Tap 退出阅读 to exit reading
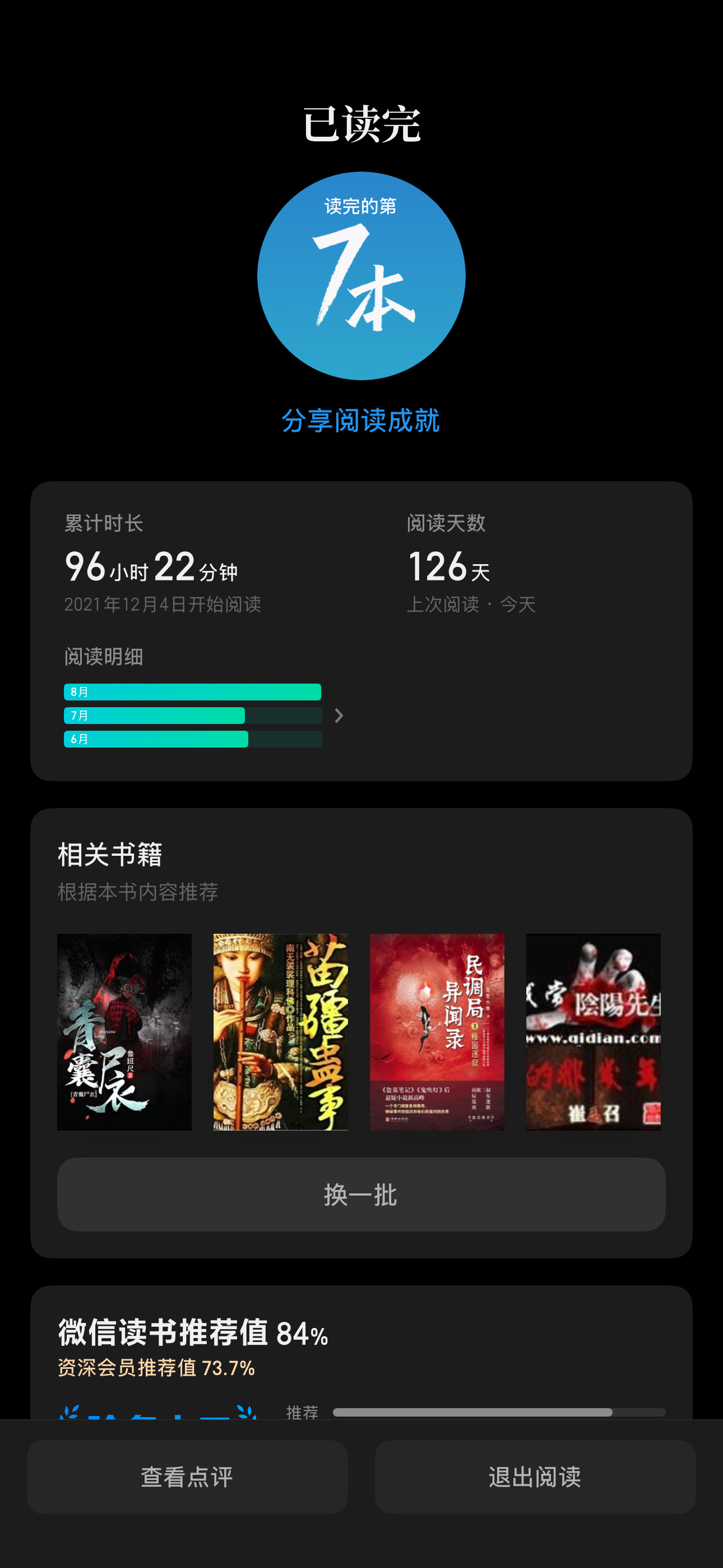 [535, 1477]
